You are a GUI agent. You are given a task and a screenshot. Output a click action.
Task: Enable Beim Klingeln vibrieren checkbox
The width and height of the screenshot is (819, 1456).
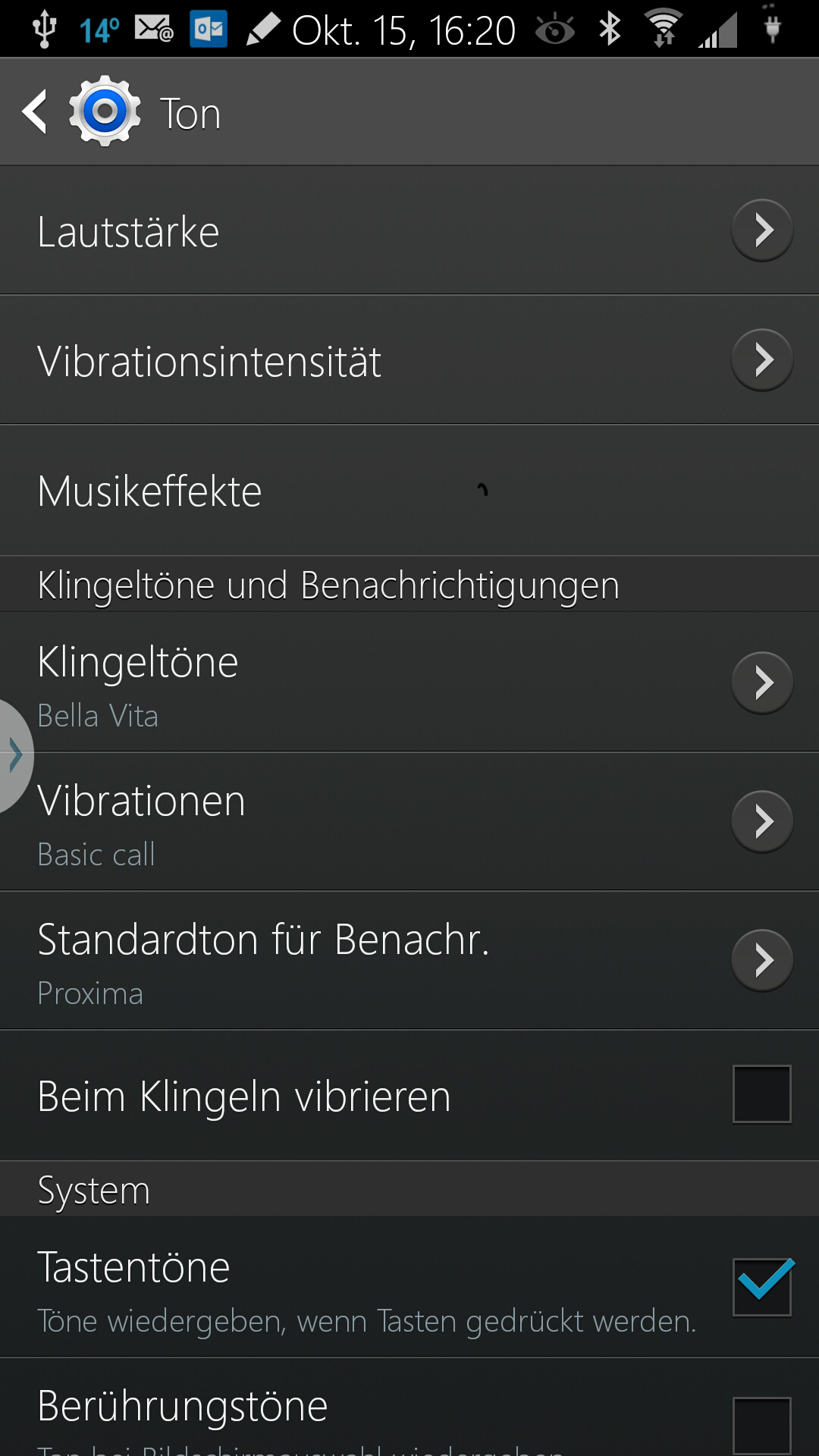point(762,1094)
